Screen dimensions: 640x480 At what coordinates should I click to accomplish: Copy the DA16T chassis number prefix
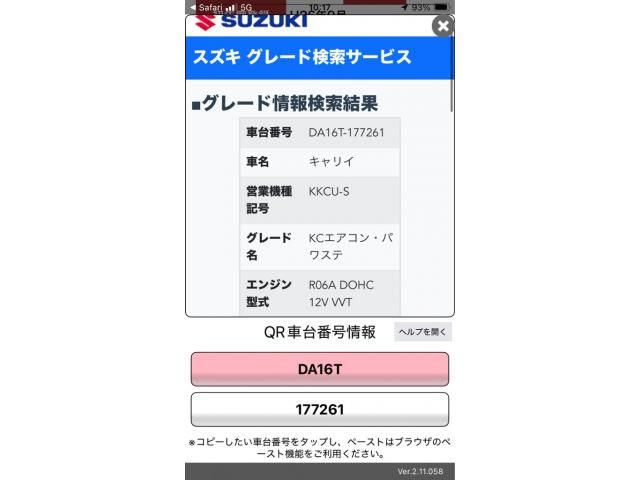[320, 369]
